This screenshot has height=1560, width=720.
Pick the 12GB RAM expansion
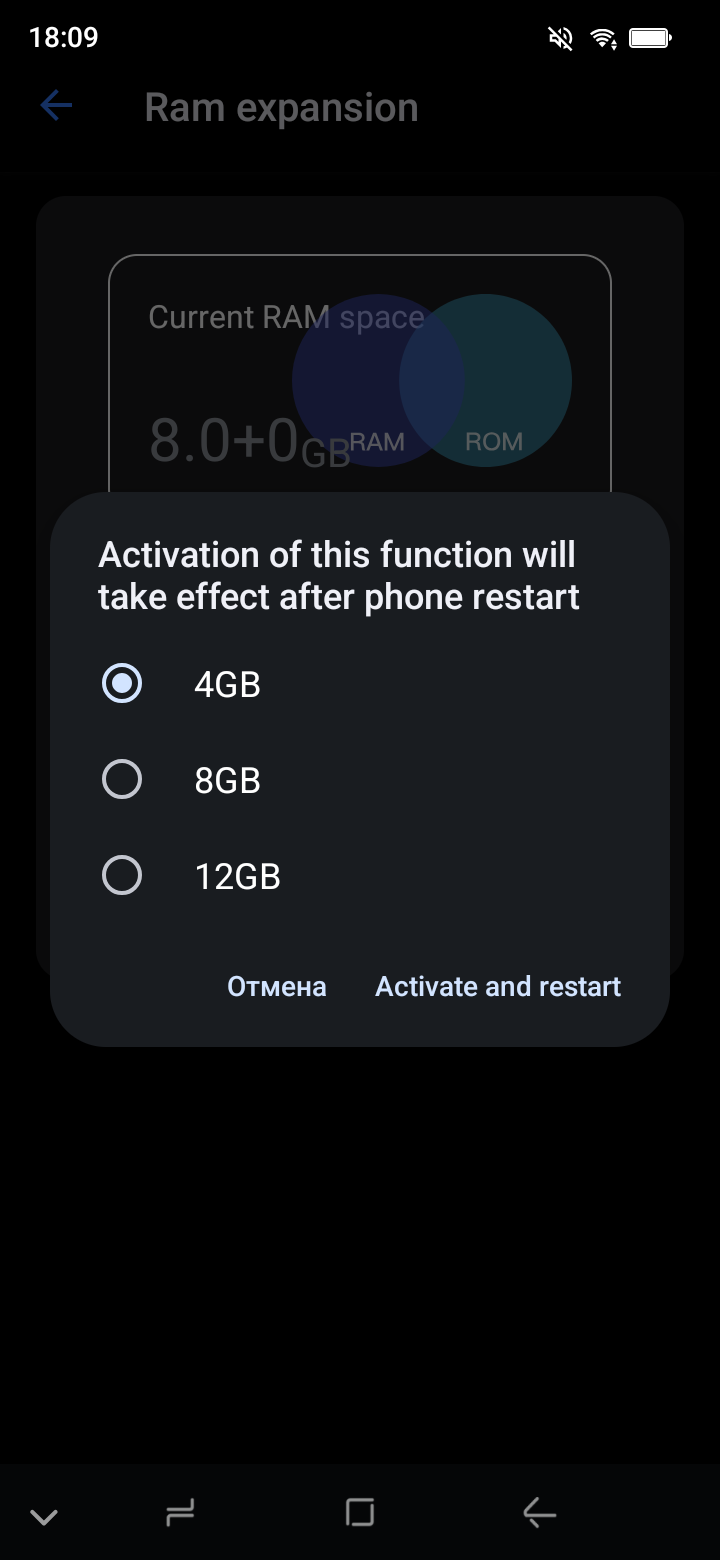(123, 876)
